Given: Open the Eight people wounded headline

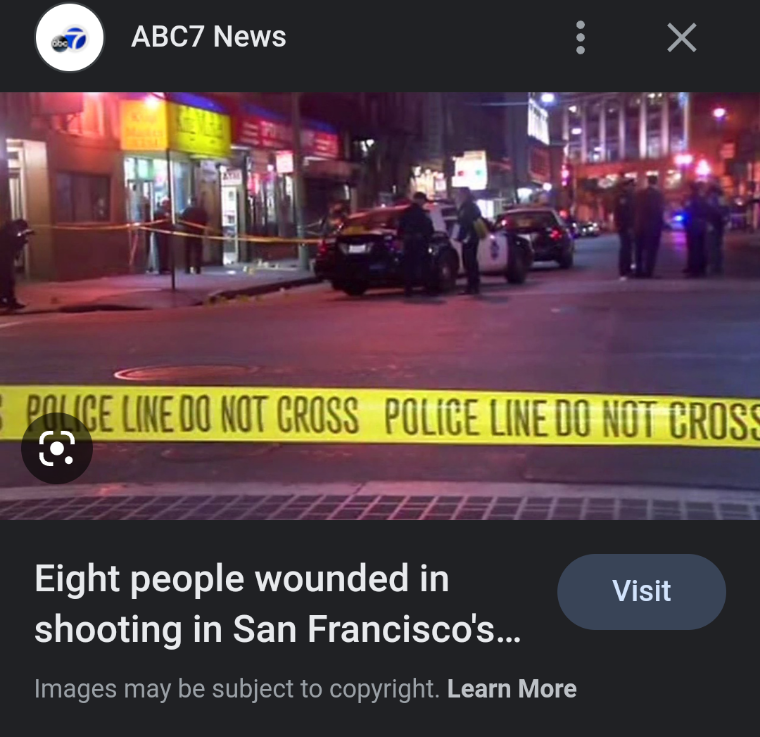Looking at the screenshot, I should 277,604.
